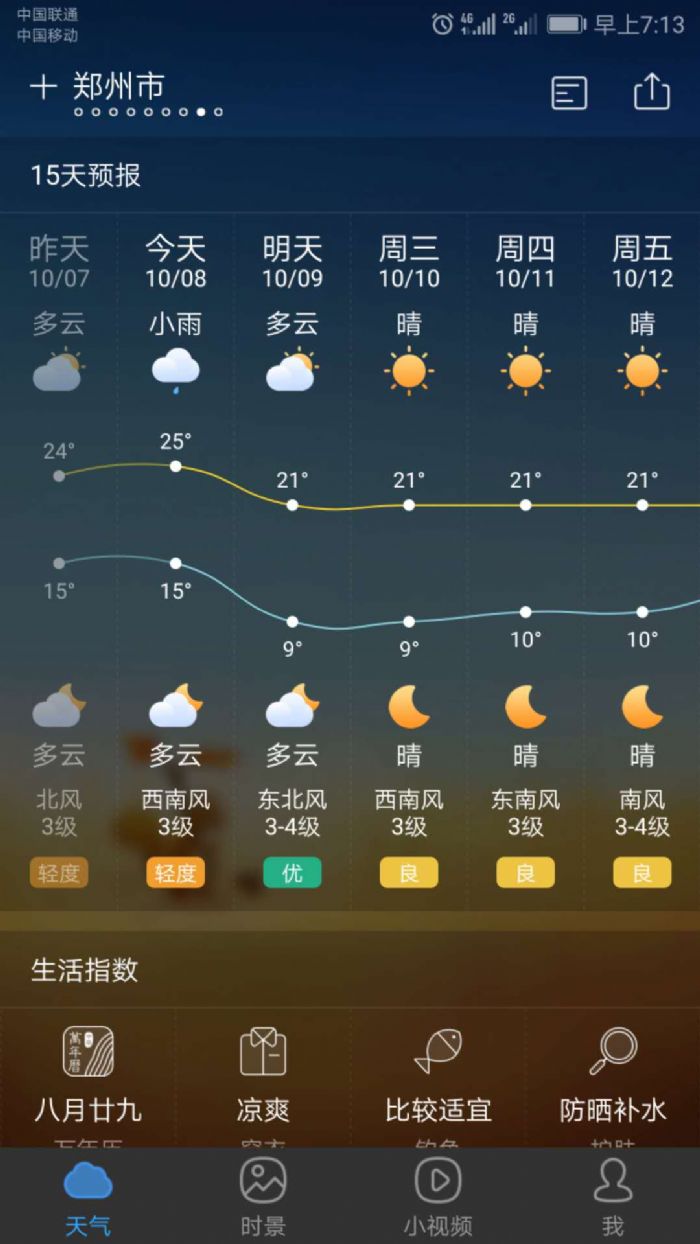Check the 优 air quality badge for 10/09

pos(292,873)
